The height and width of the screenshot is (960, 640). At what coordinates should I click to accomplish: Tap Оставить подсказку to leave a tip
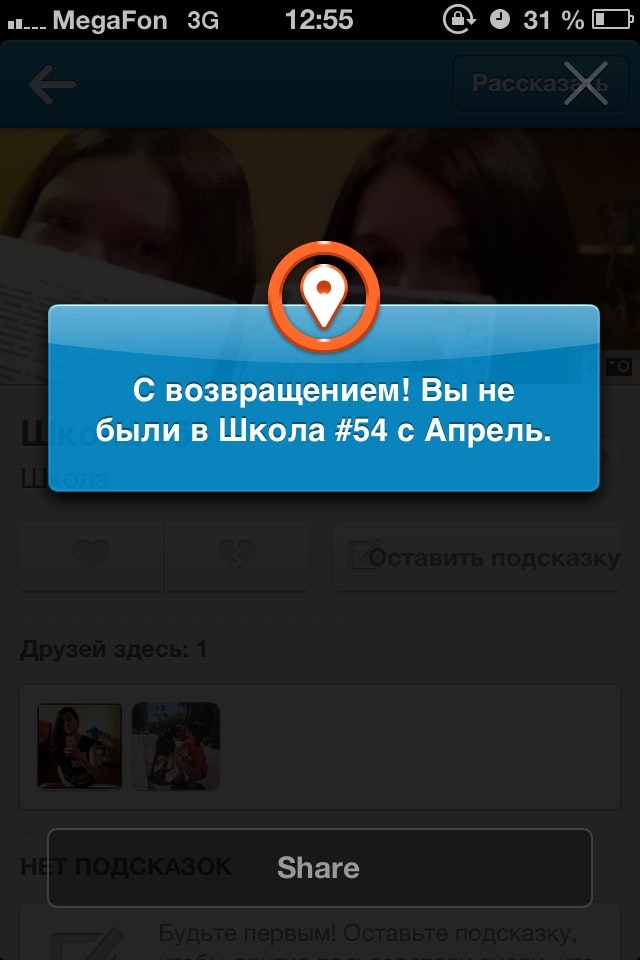483,557
